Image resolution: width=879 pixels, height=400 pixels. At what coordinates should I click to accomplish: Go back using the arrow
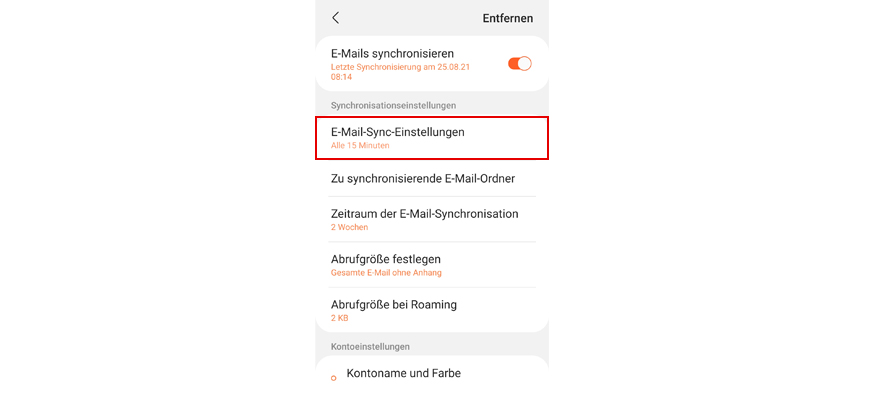pos(336,18)
